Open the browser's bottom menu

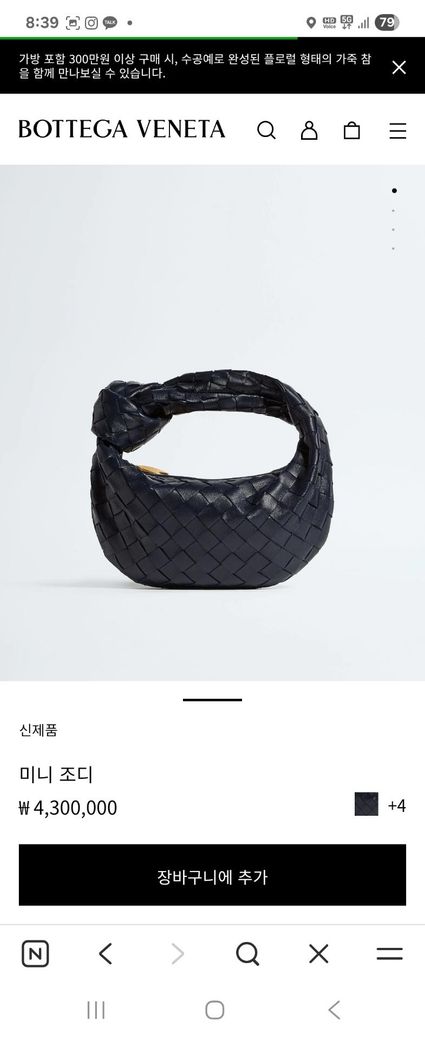click(x=390, y=954)
